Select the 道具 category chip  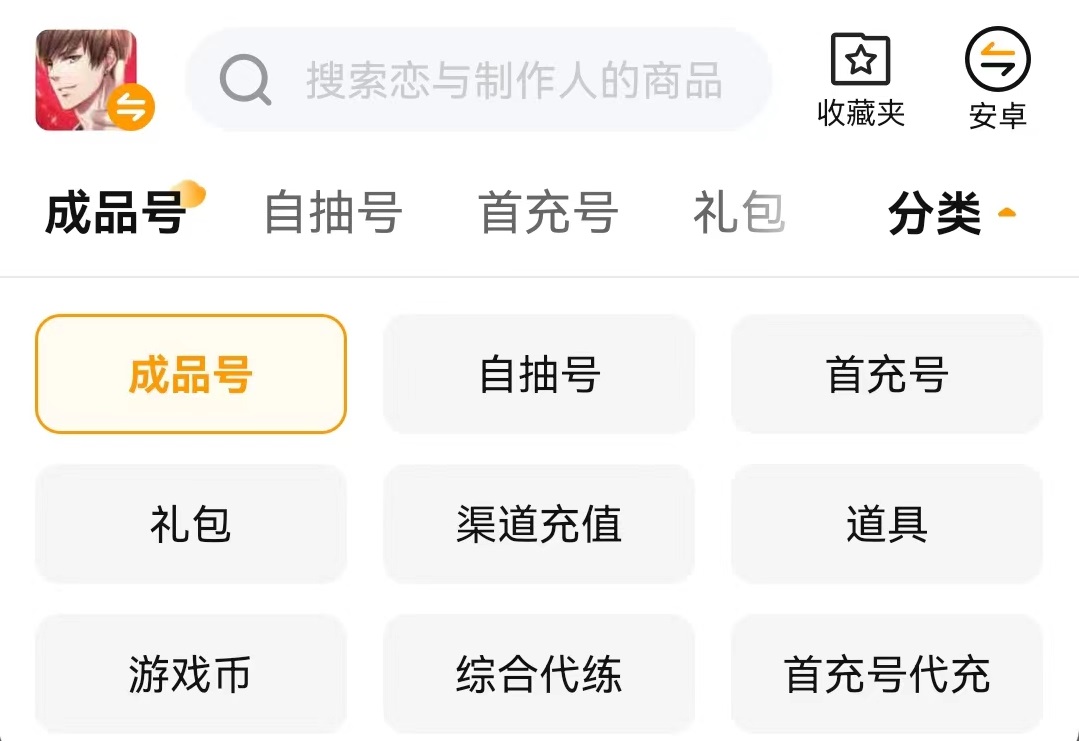887,524
